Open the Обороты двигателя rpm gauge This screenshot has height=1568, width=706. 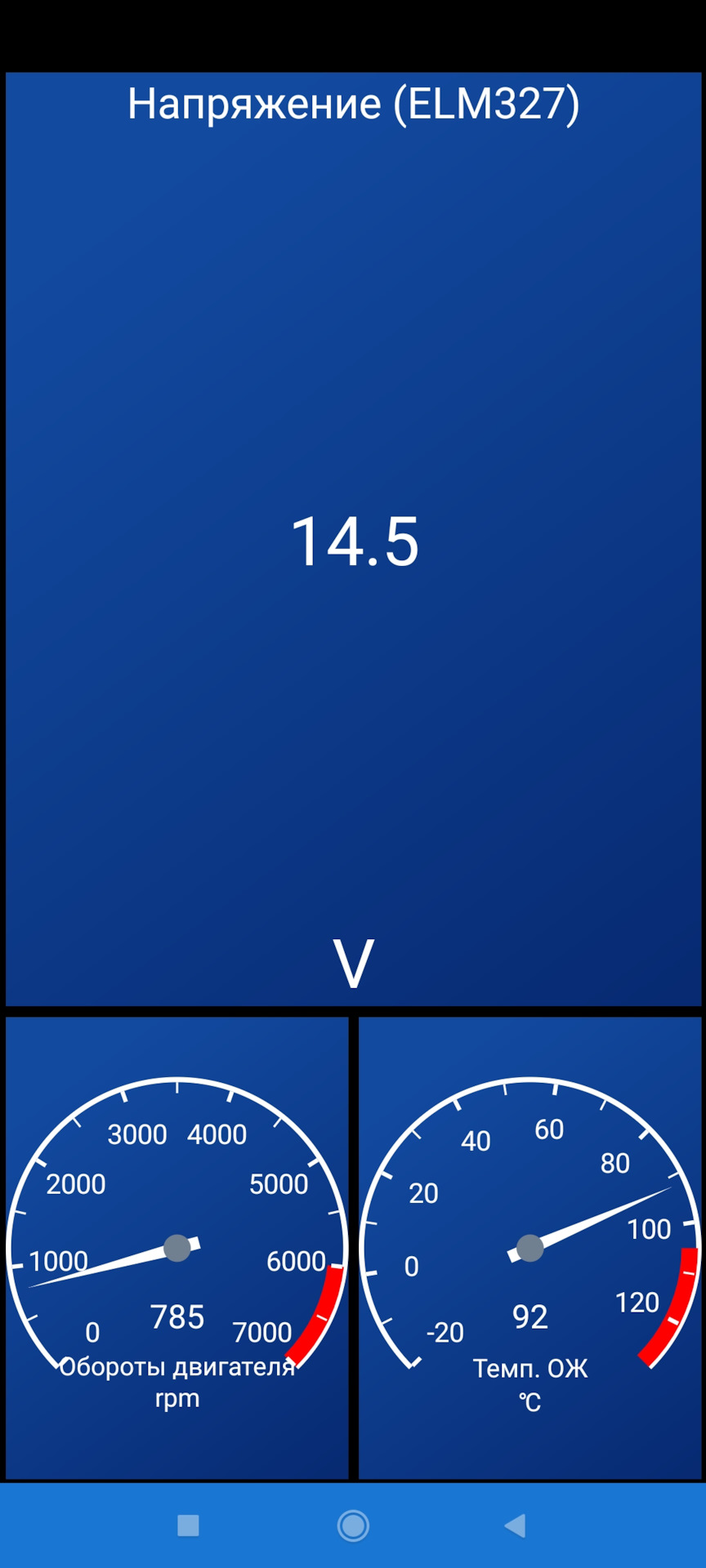177,1248
